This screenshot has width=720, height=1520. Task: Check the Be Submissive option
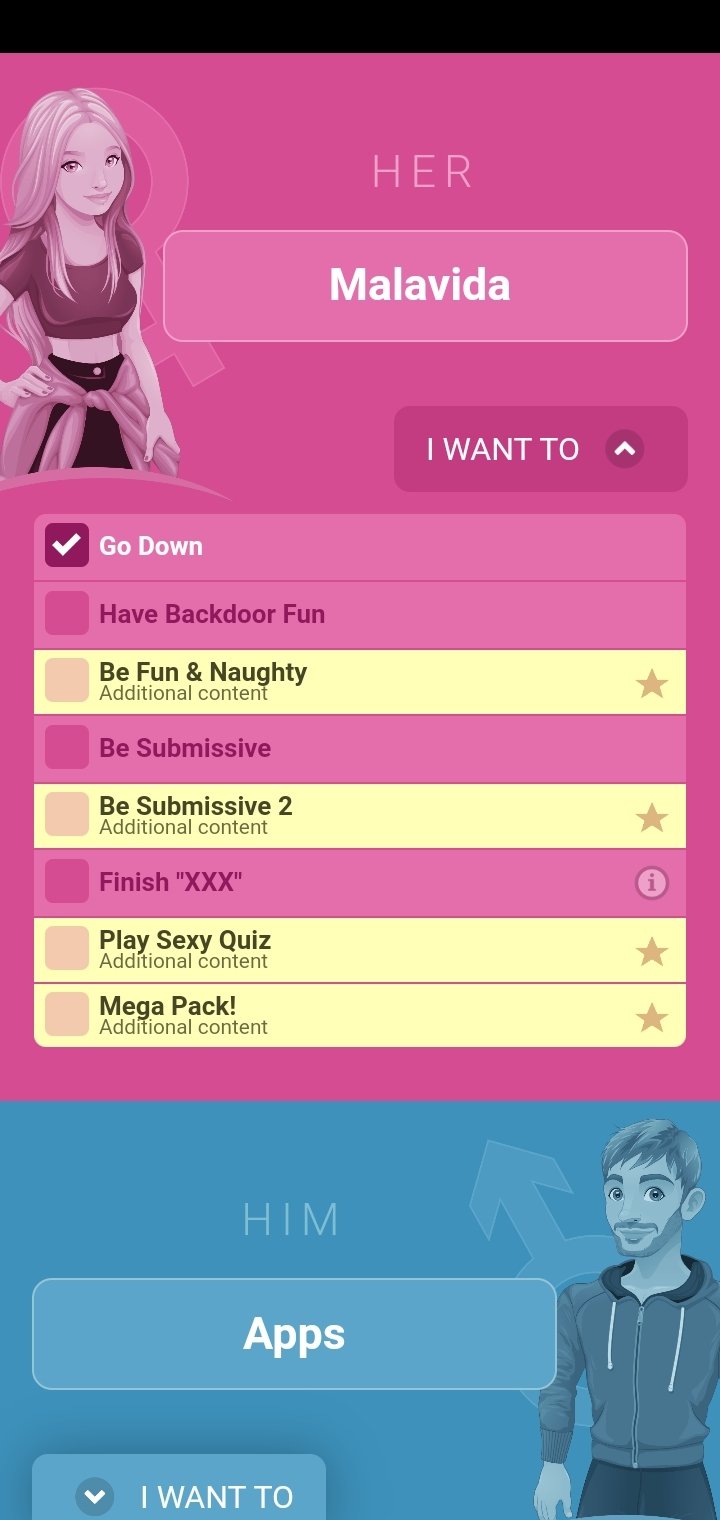(x=67, y=748)
